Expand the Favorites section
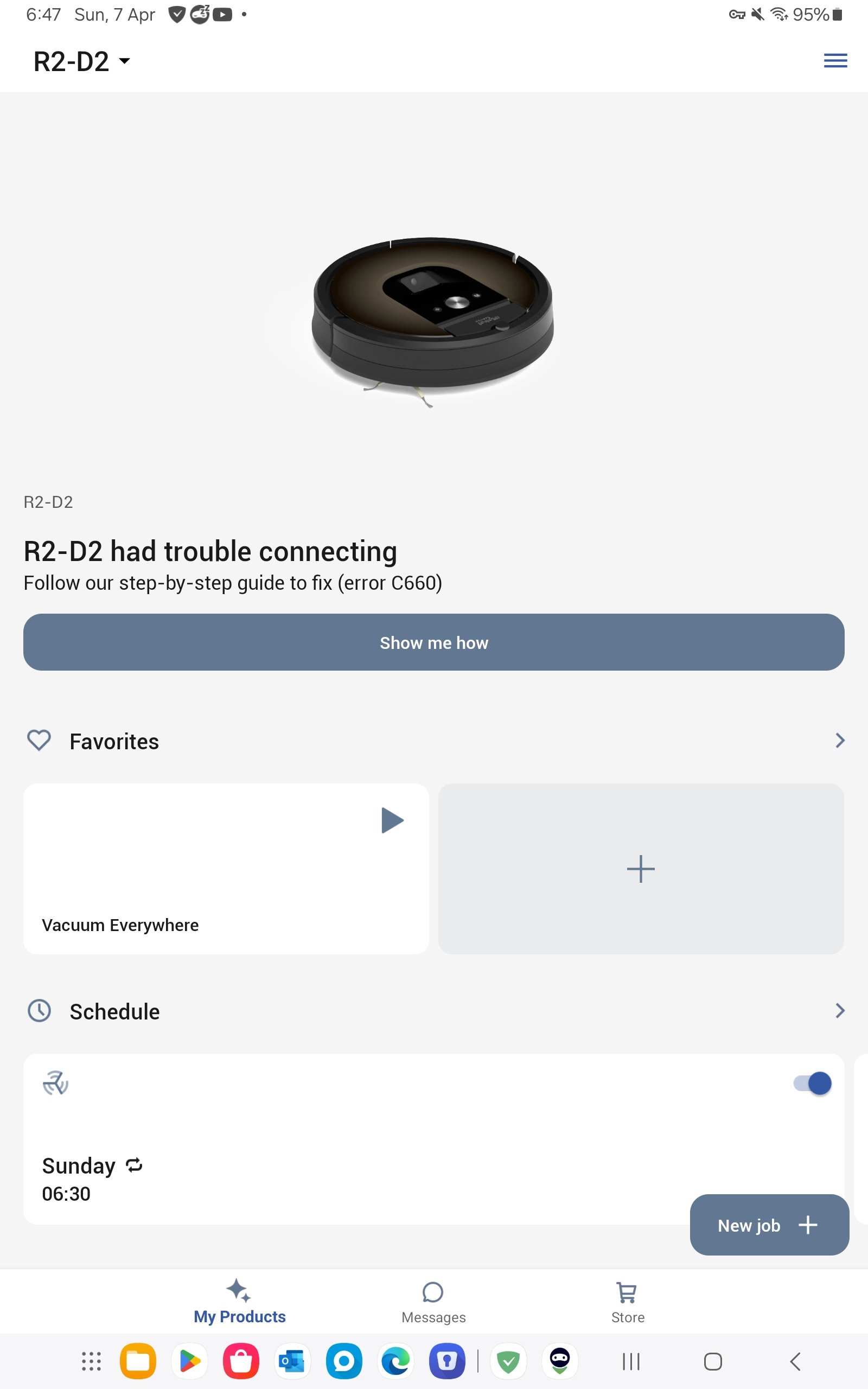This screenshot has height=1389, width=868. coord(840,741)
